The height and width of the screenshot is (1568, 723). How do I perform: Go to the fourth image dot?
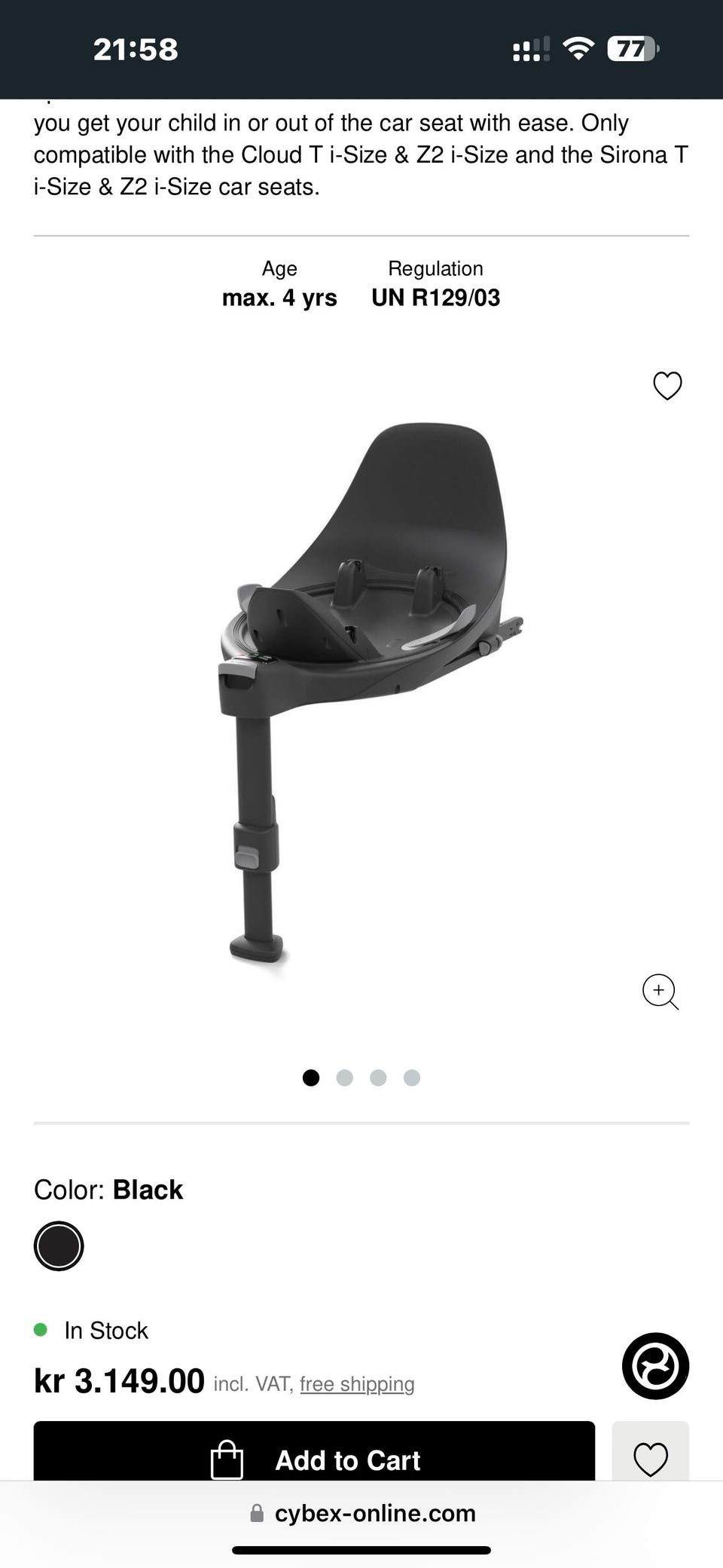pyautogui.click(x=412, y=1077)
